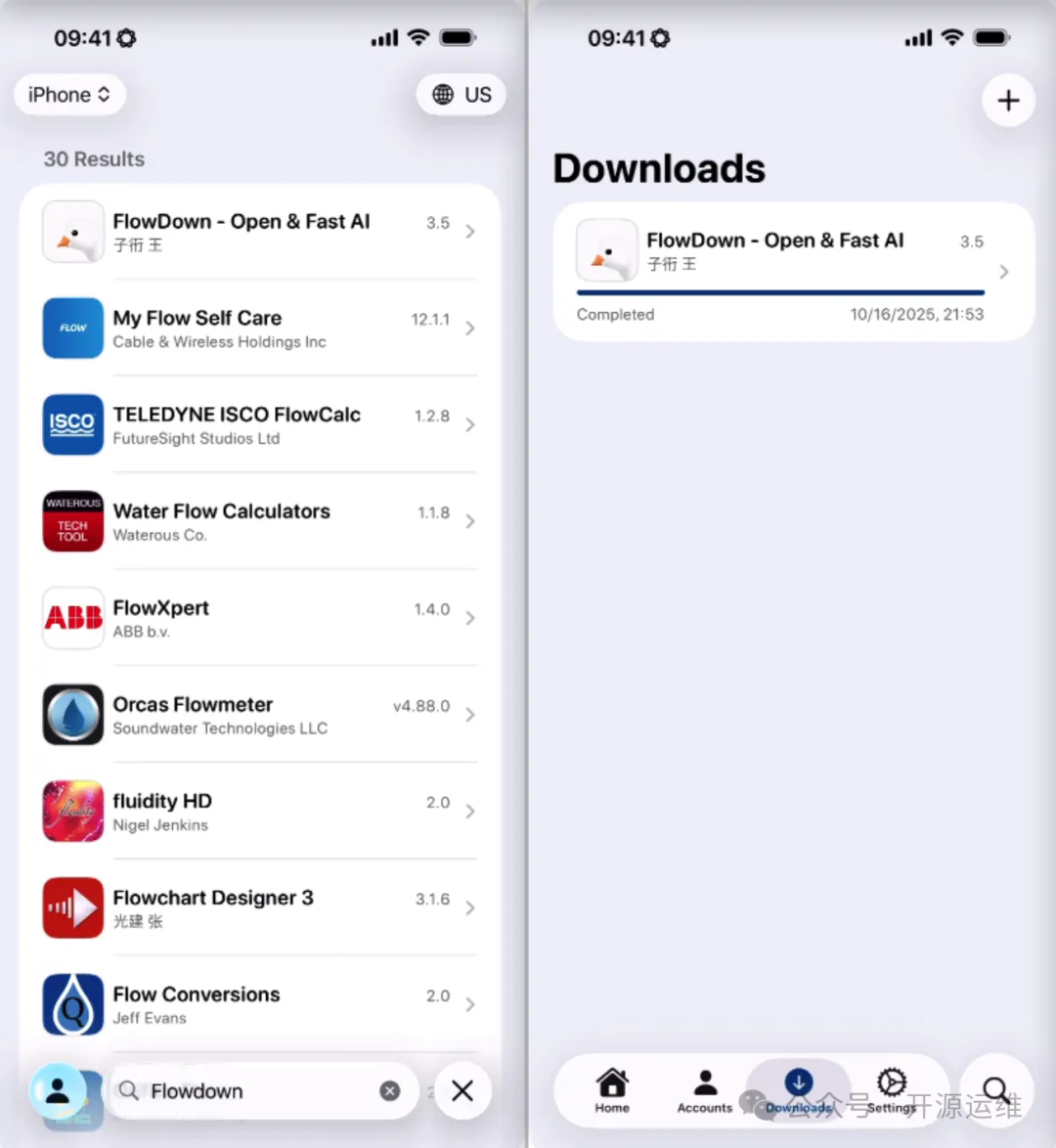Screen dimensions: 1056x1148
Task: Change the US region selector
Action: (462, 95)
